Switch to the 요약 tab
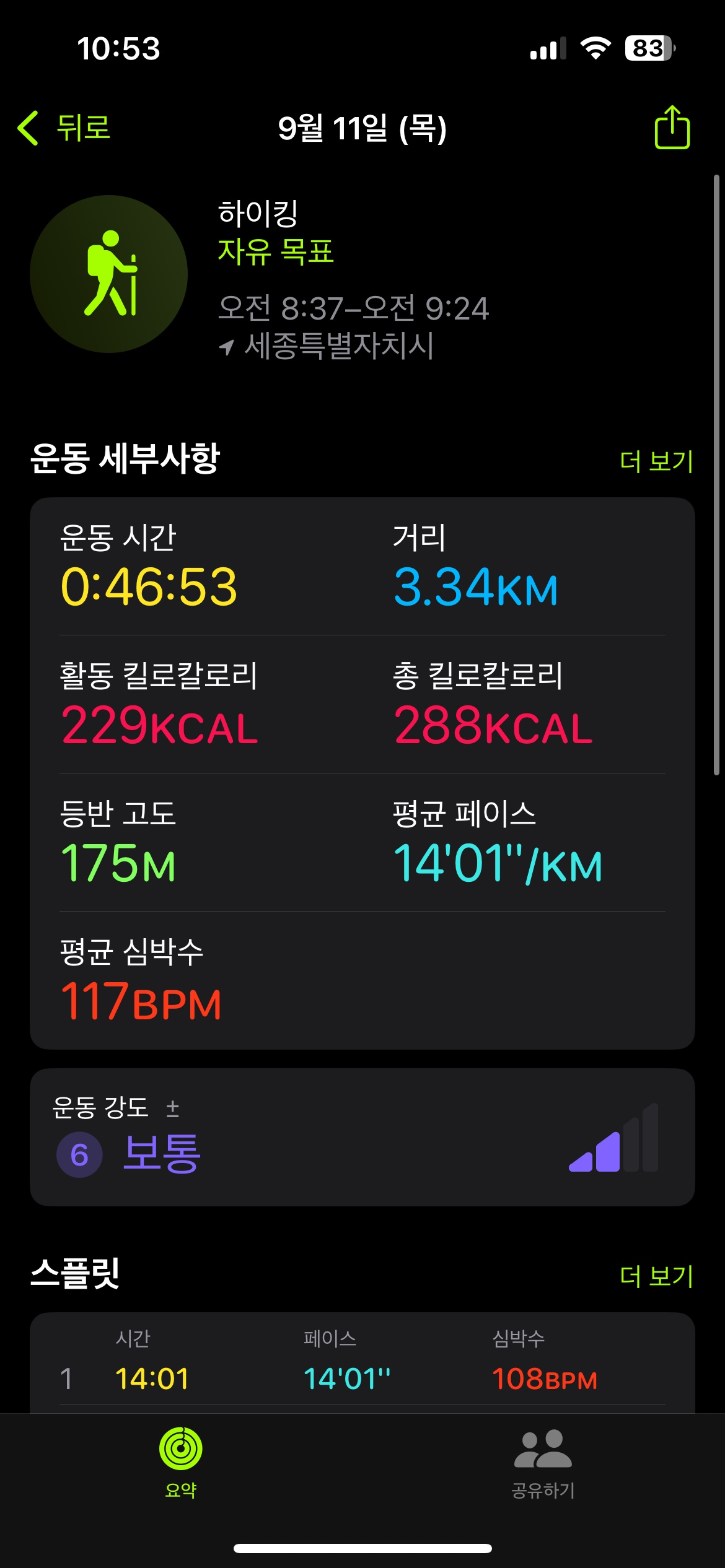 (x=181, y=1462)
